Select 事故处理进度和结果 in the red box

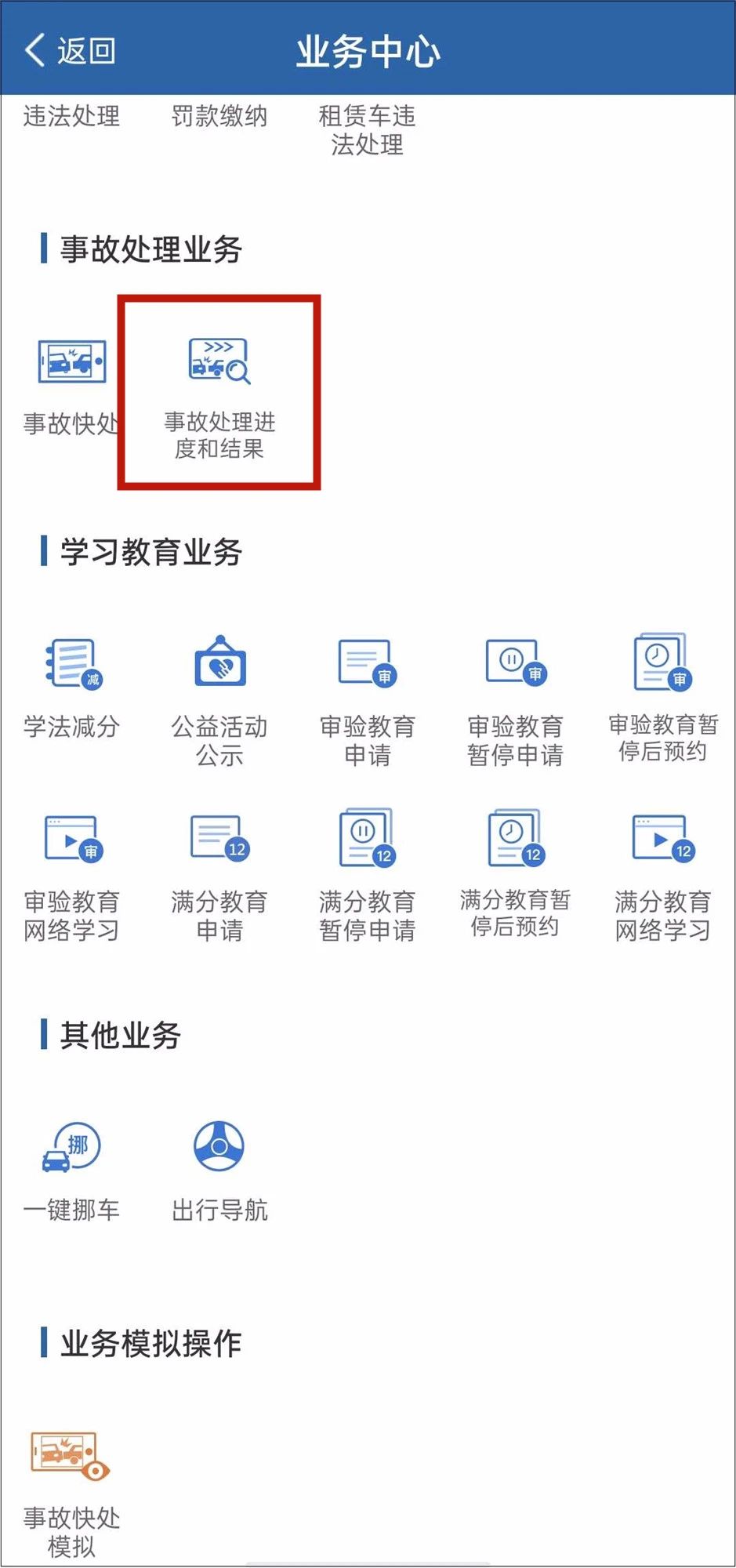[x=219, y=388]
